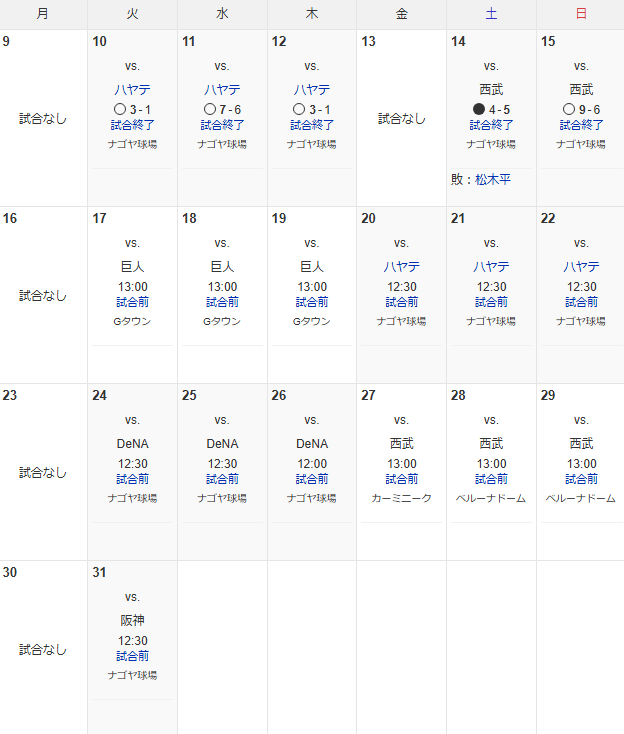View 試合前 for 29th at ベルーナドーム
The image size is (624, 734).
pos(581,479)
